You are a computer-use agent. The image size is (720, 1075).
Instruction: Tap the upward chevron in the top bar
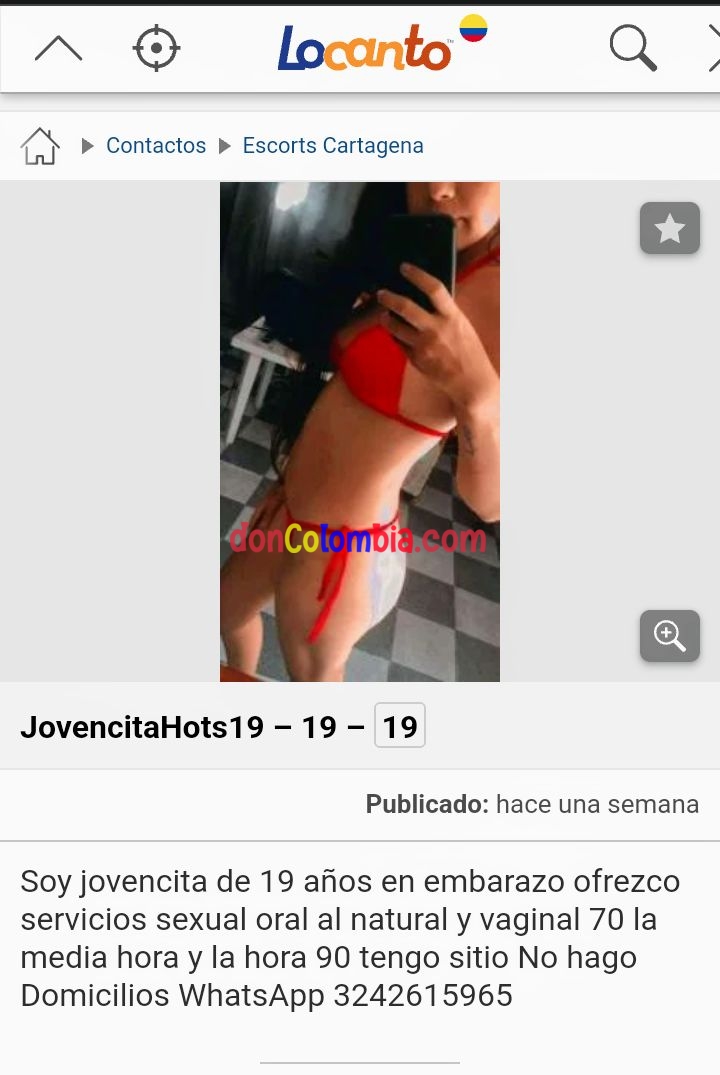pos(58,48)
